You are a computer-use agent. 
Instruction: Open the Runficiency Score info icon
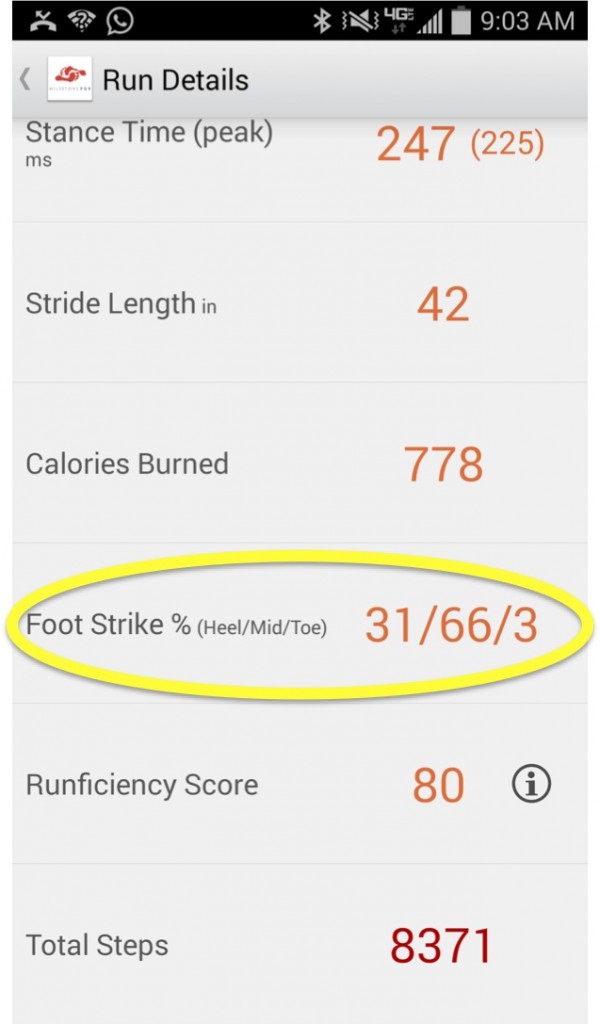click(x=531, y=784)
